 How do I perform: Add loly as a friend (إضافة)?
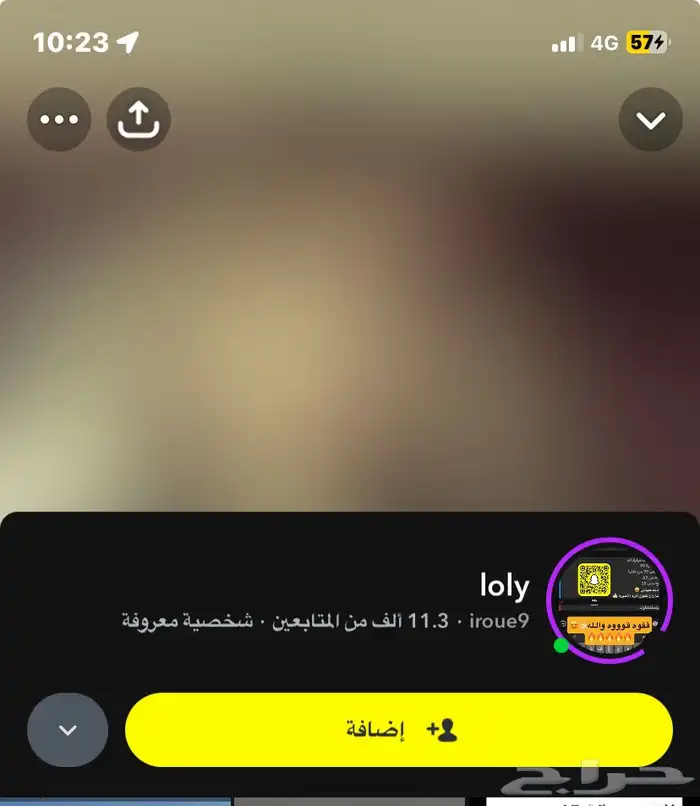(399, 729)
